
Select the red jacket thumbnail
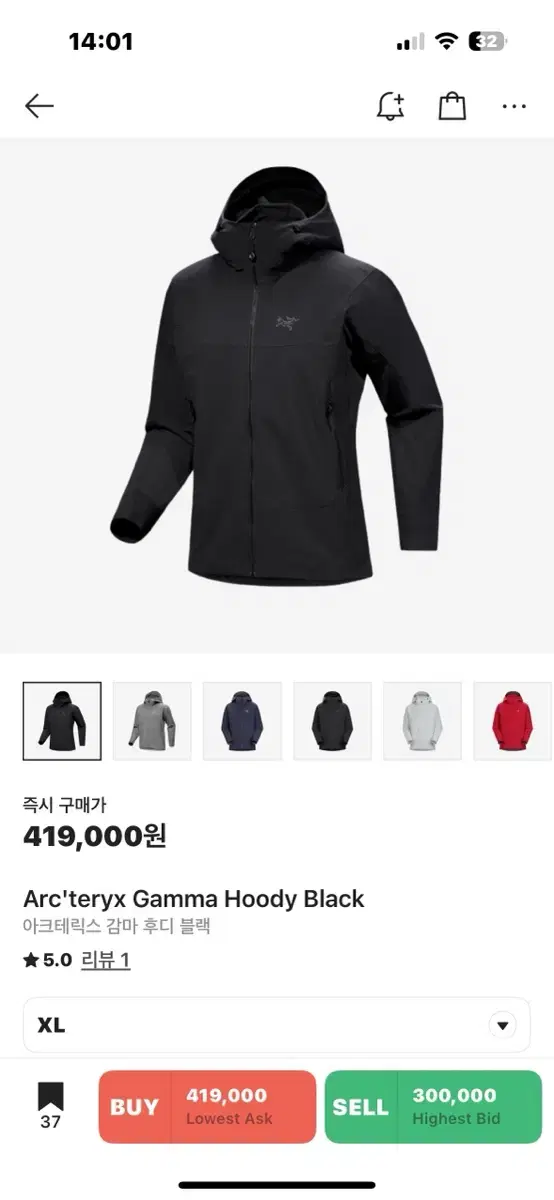512,721
